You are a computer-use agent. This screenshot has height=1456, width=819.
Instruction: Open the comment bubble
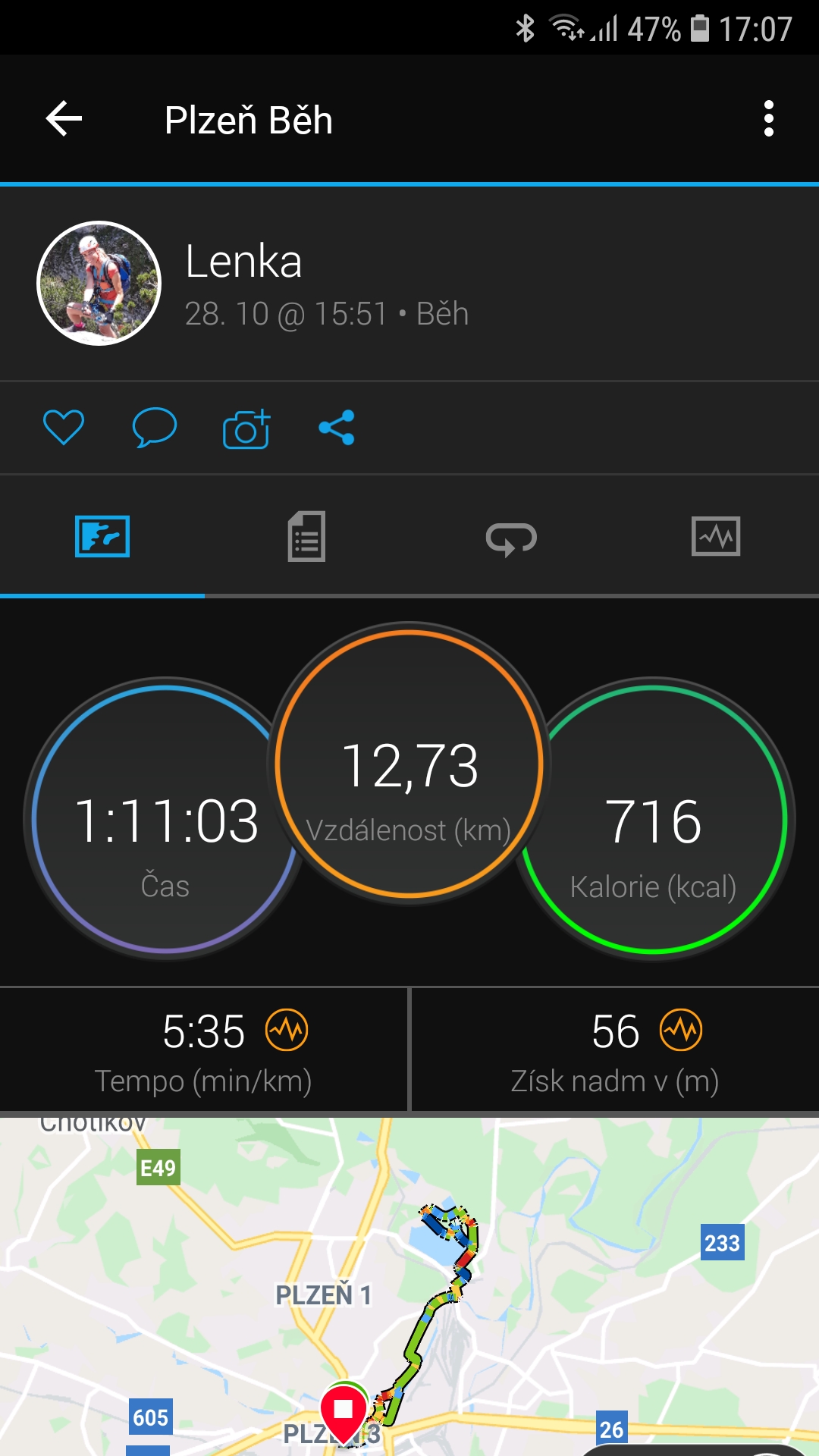(155, 428)
